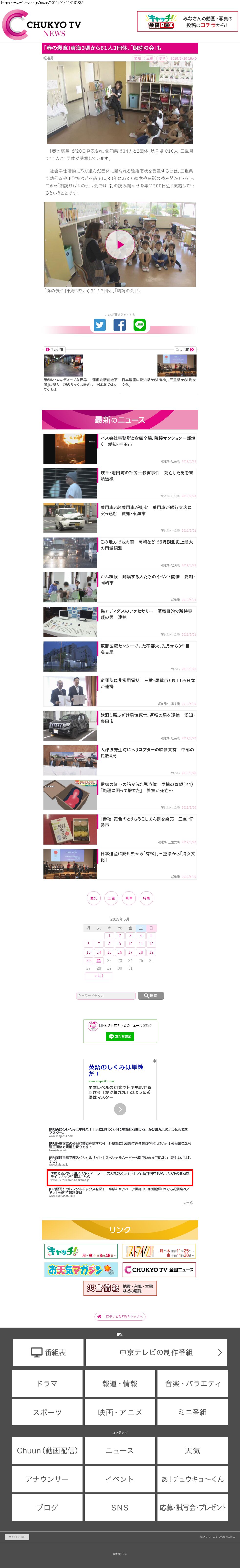240x1568 pixels.
Task: Go to the next article (次の記事)
Action: click(x=185, y=349)
